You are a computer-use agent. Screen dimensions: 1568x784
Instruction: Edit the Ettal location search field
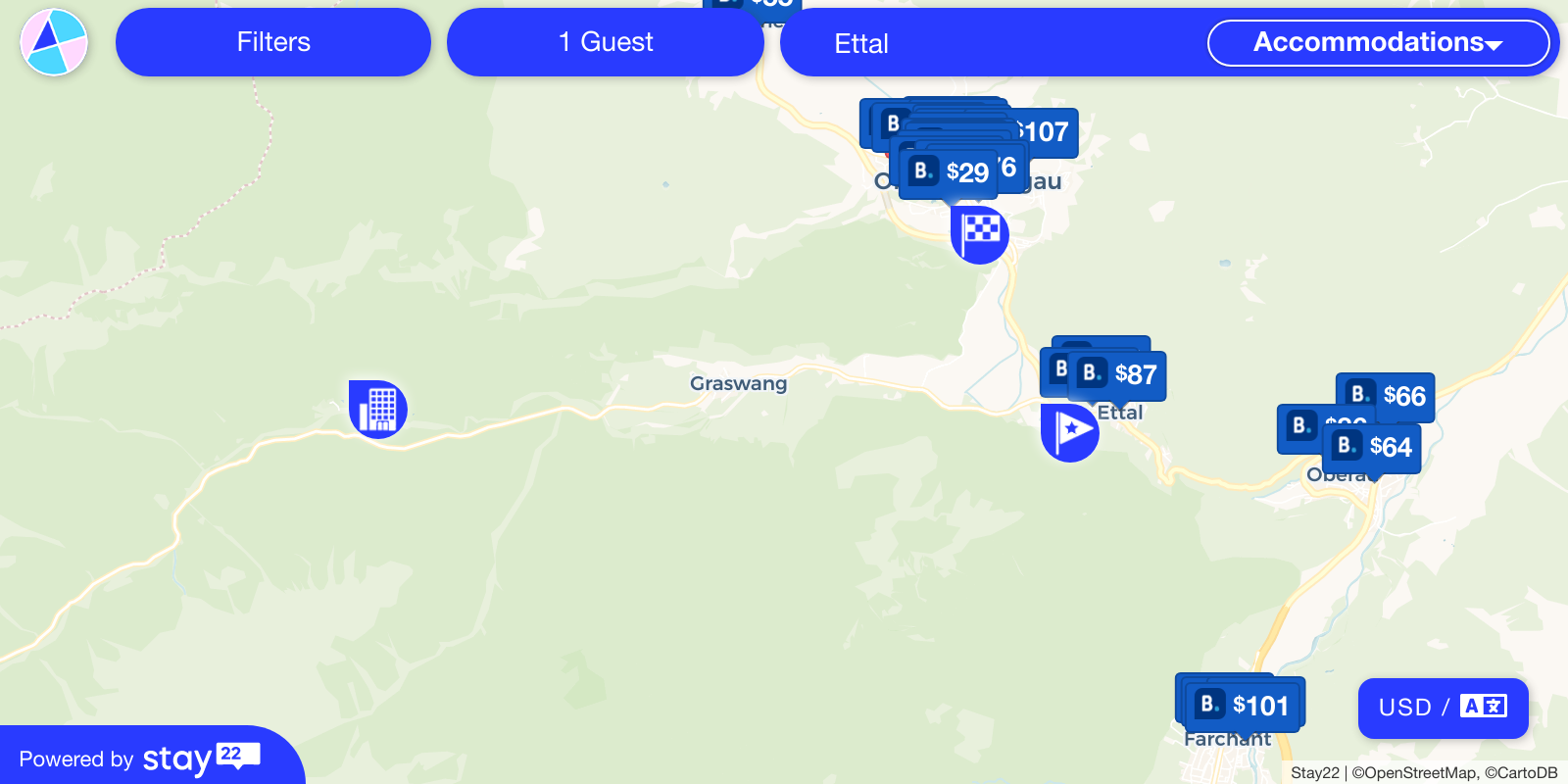click(x=990, y=43)
